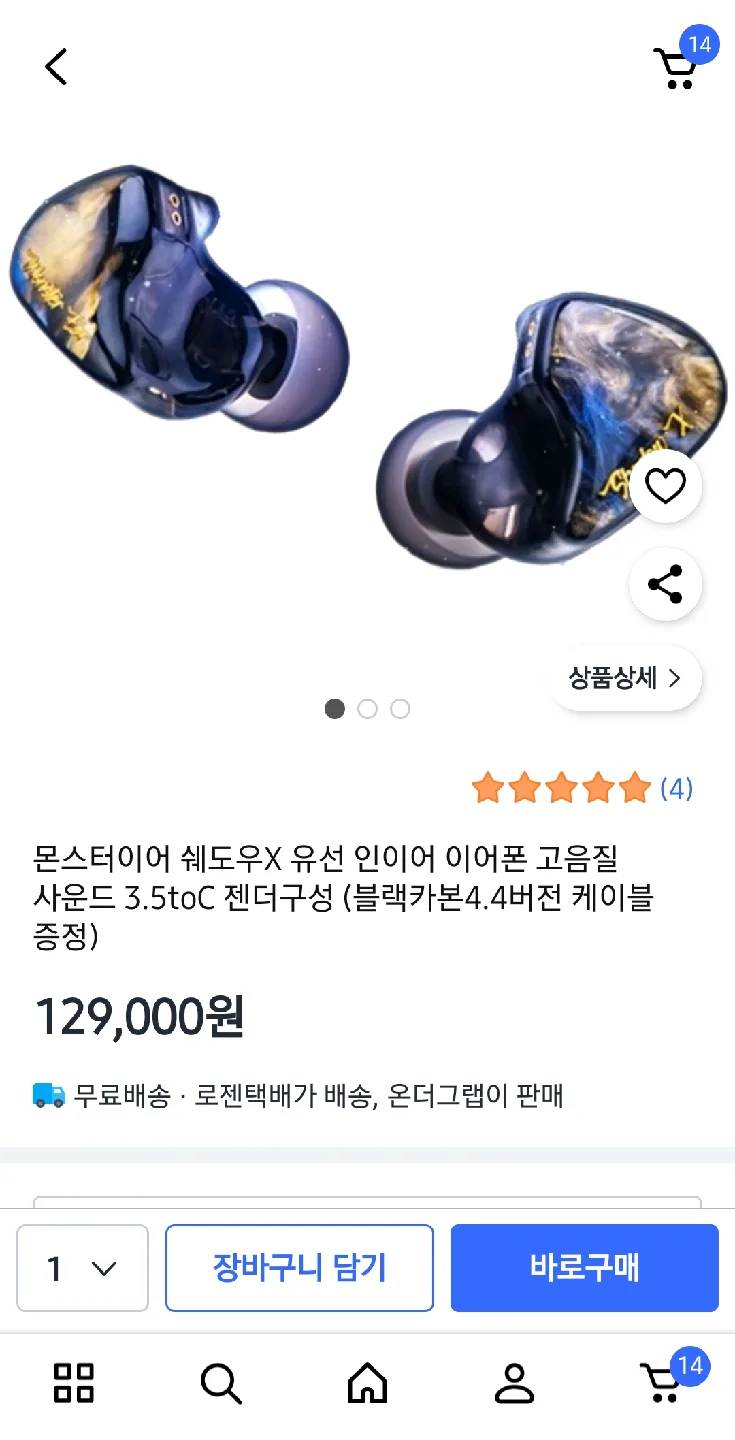Open search from the bottom bar
The height and width of the screenshot is (1440, 735).
click(220, 1383)
